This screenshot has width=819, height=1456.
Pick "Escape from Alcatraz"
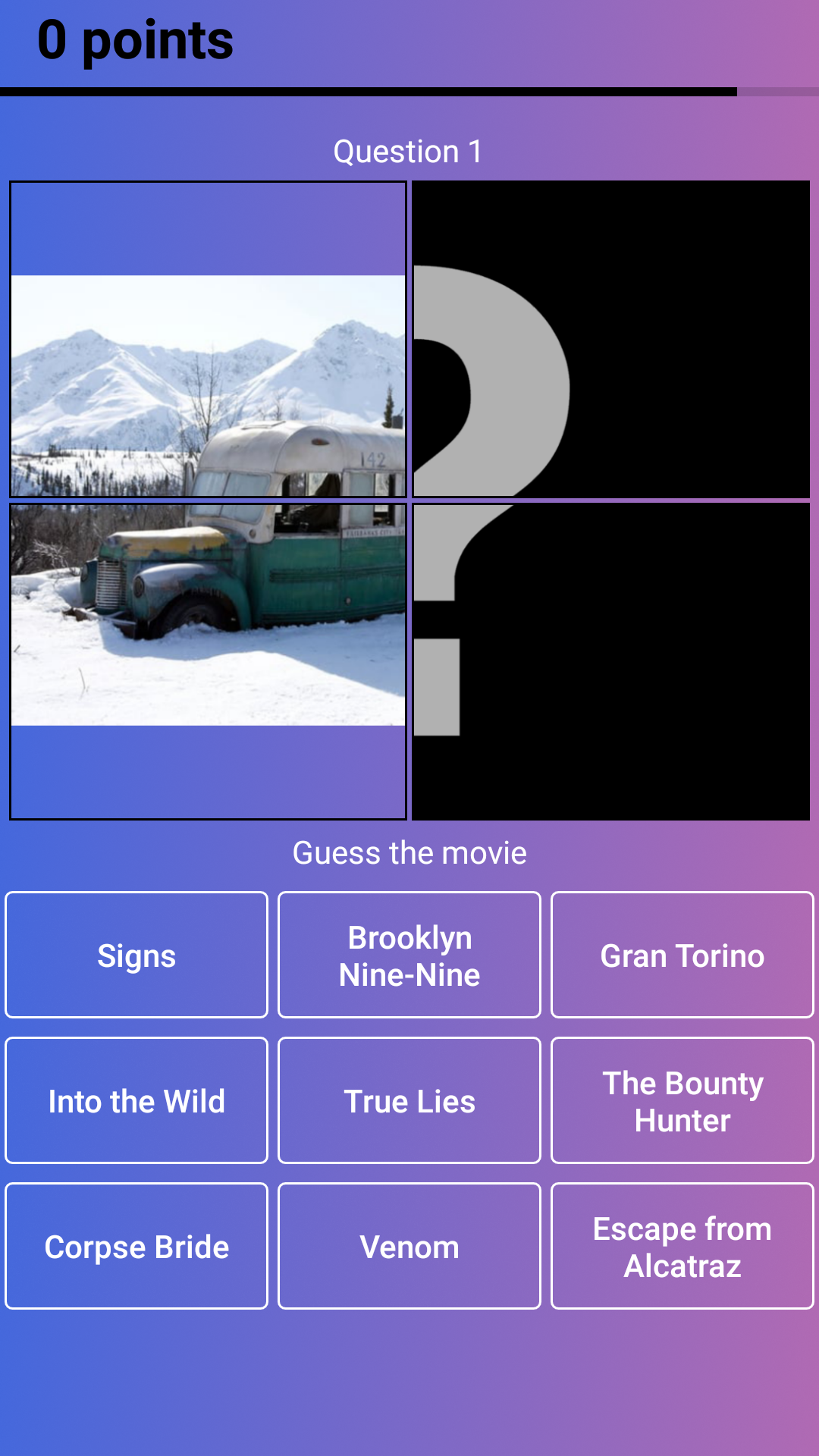click(x=681, y=1246)
